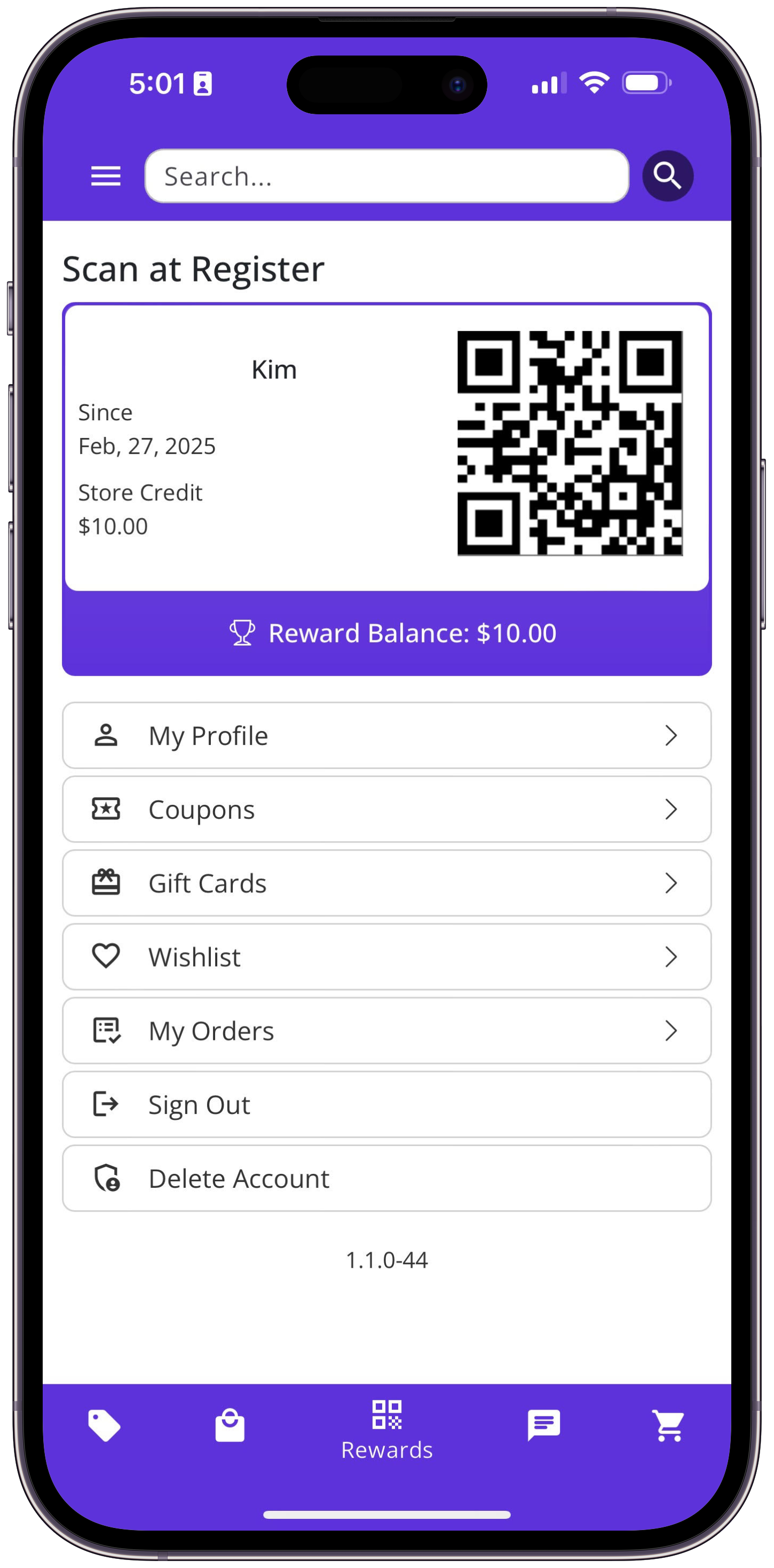Image resolution: width=774 pixels, height=1568 pixels.
Task: Switch to the shopping bag tab
Action: (x=230, y=1425)
